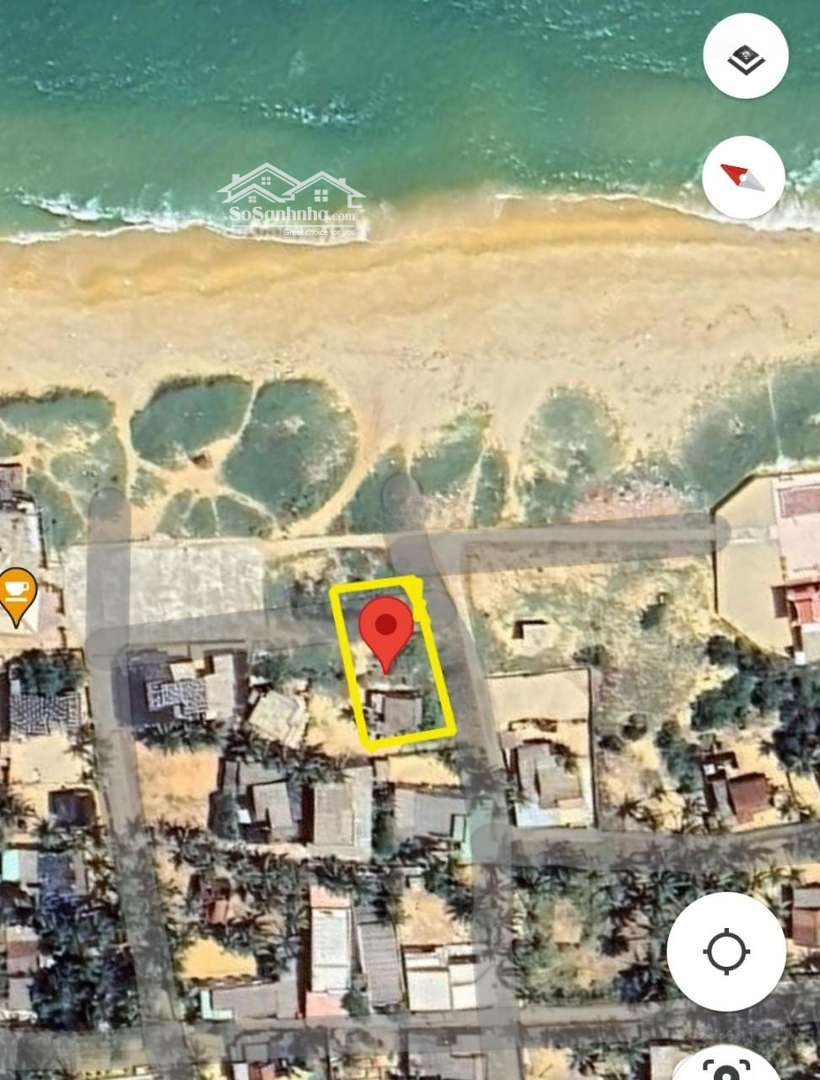This screenshot has width=820, height=1080.
Task: Tap the compass to reset north
Action: (x=743, y=177)
